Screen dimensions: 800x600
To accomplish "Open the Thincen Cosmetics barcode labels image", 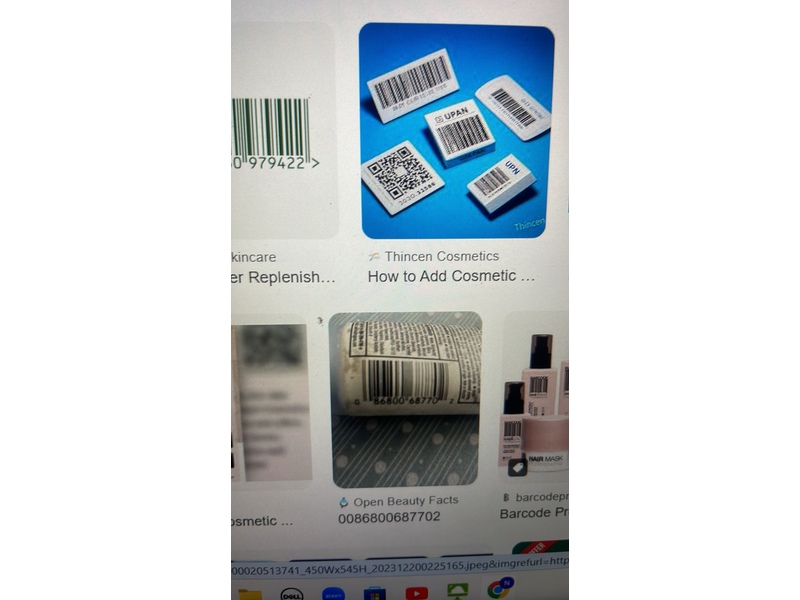I will [456, 130].
